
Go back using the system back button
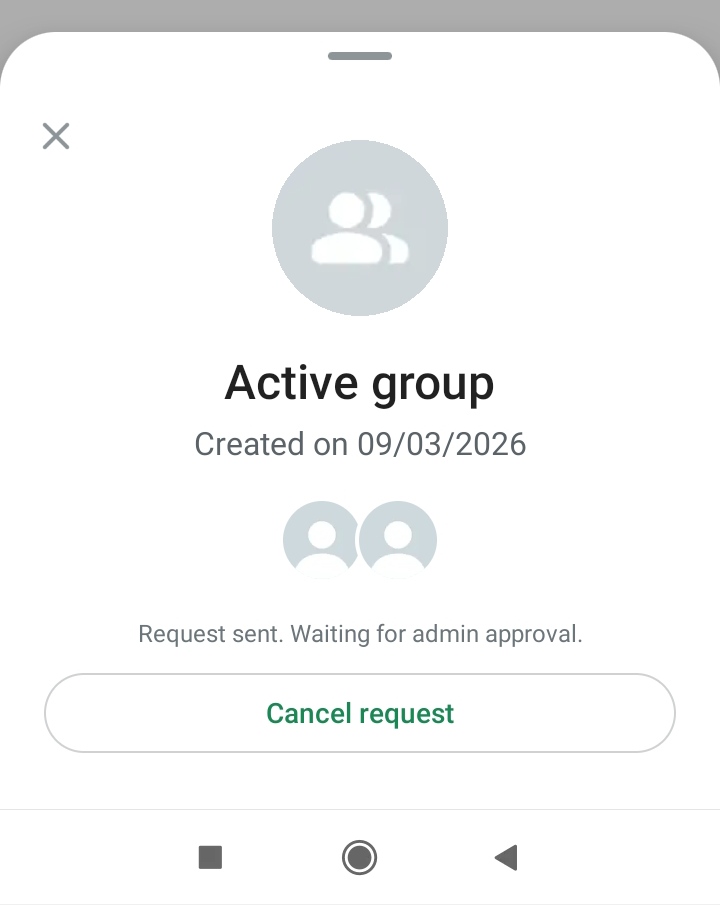pos(506,857)
